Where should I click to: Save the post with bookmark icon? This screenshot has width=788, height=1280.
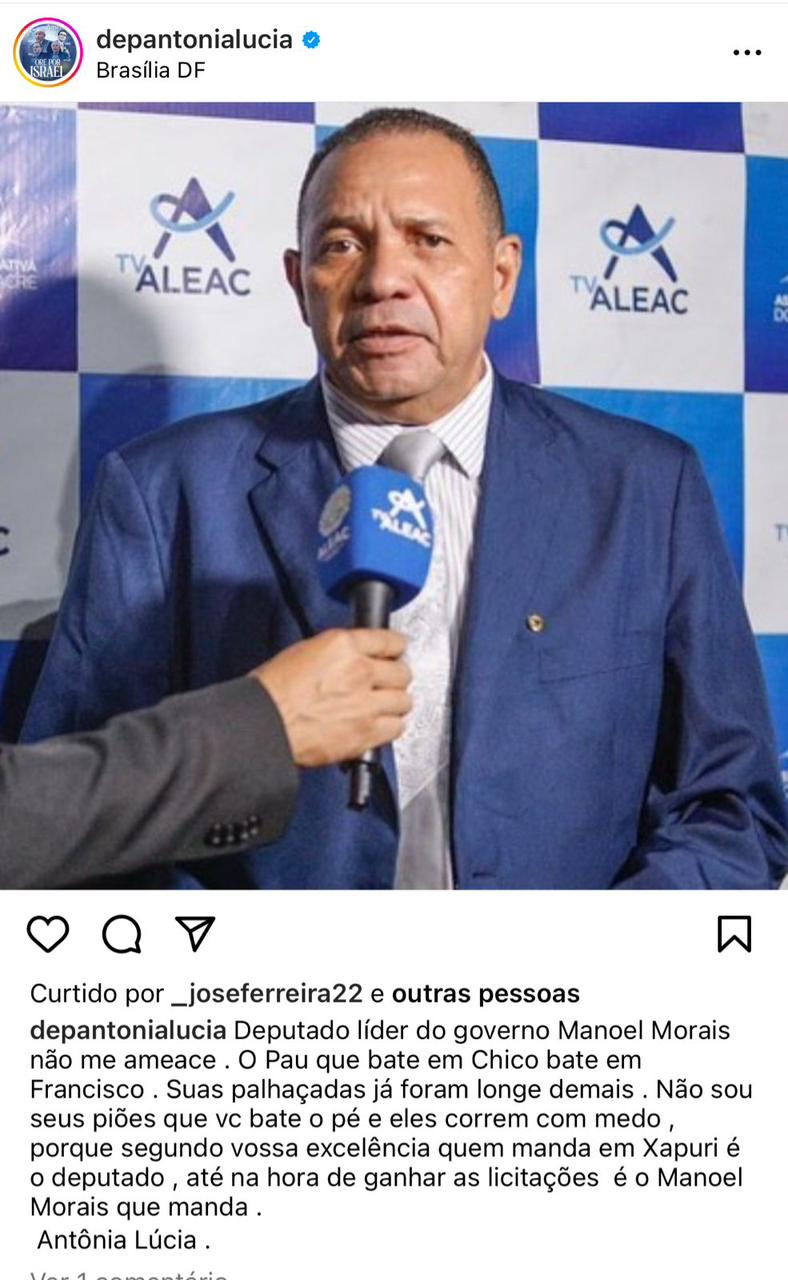734,934
